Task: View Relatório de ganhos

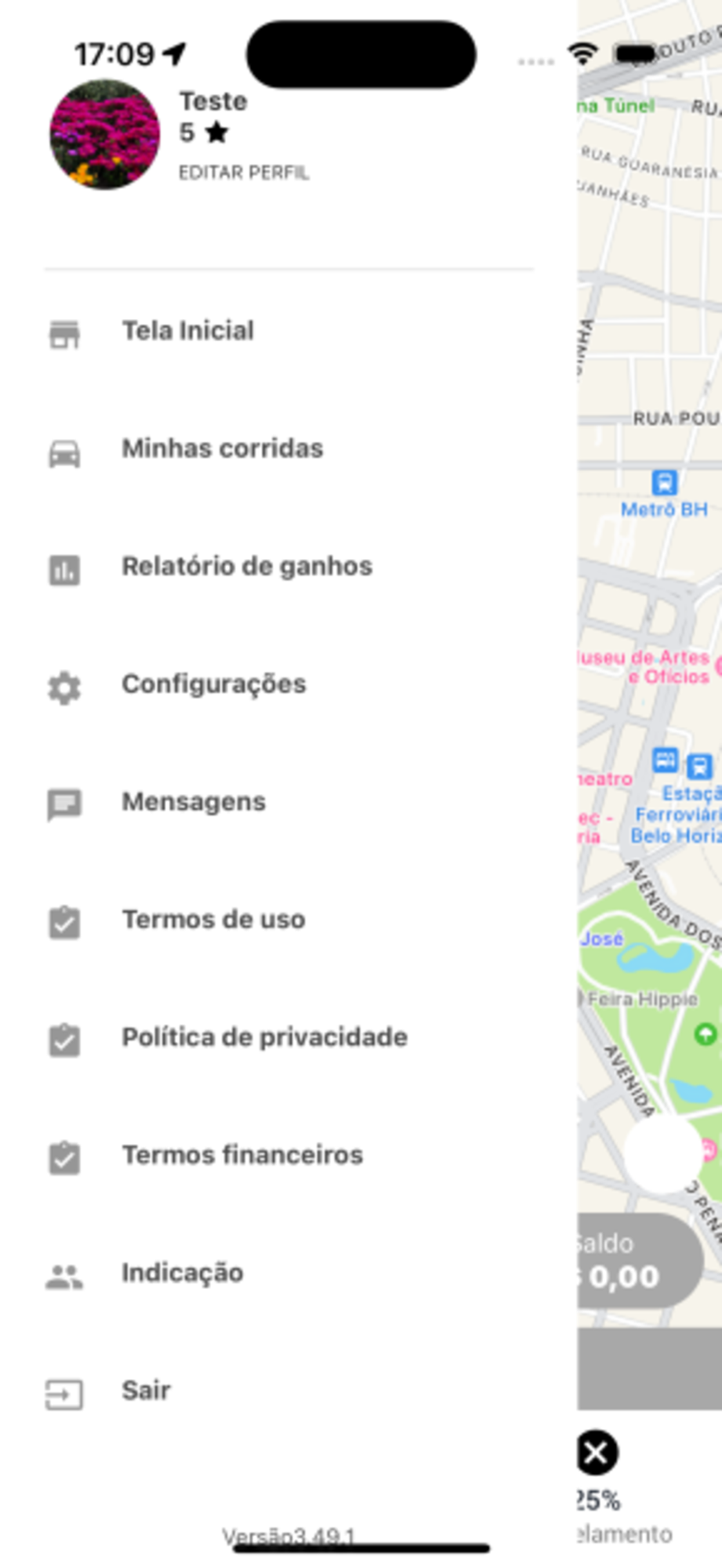Action: tap(288, 567)
